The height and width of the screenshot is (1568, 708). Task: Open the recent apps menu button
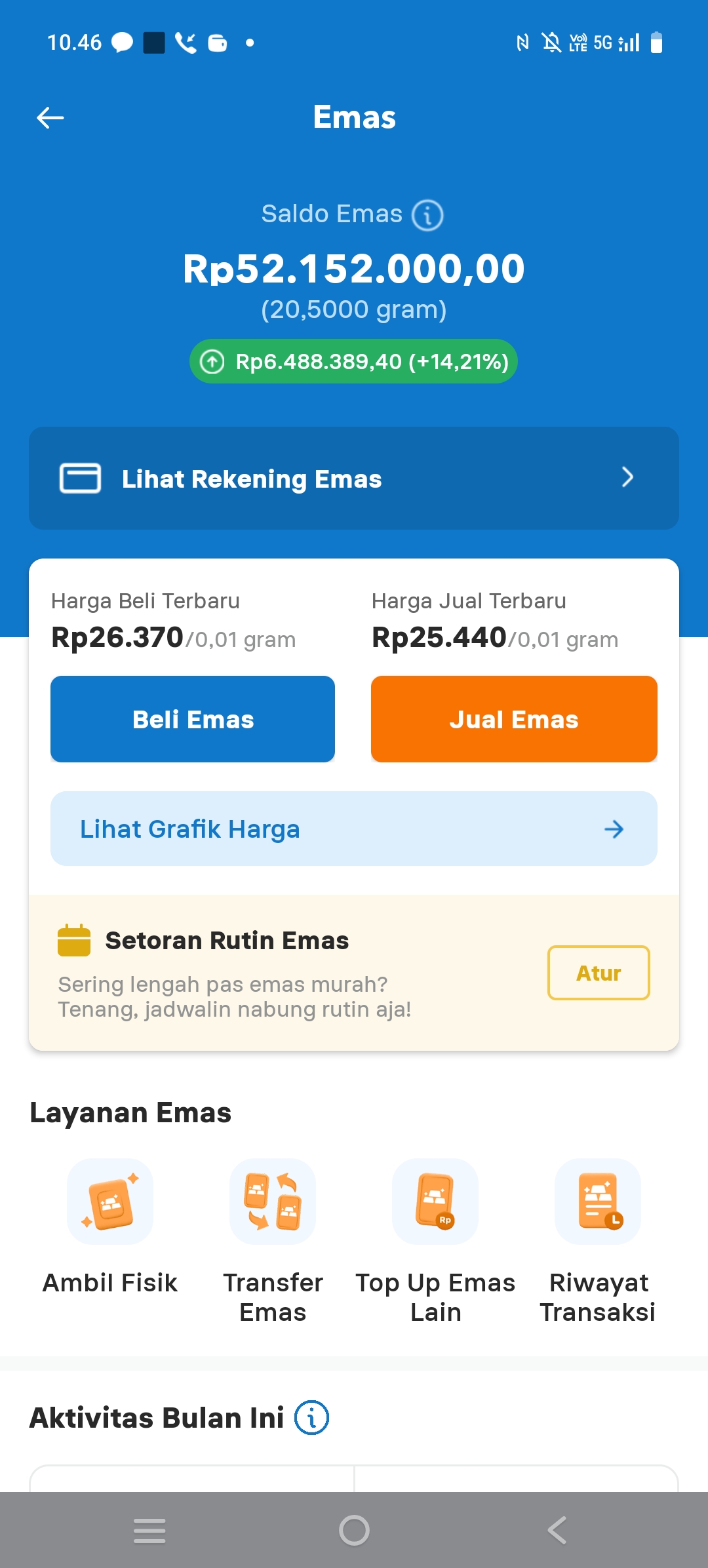(x=149, y=1532)
